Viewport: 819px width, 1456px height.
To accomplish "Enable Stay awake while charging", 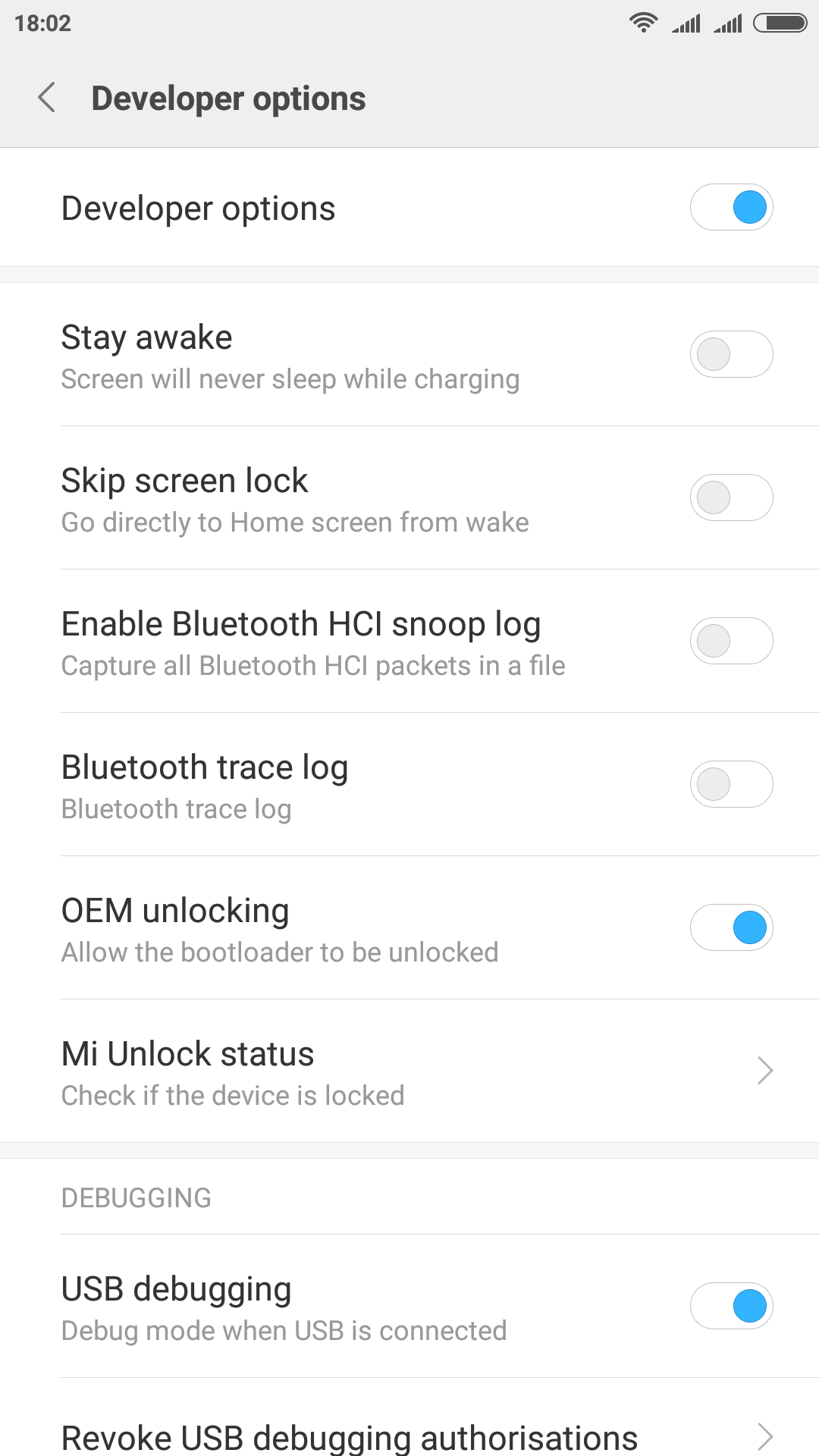I will click(731, 354).
